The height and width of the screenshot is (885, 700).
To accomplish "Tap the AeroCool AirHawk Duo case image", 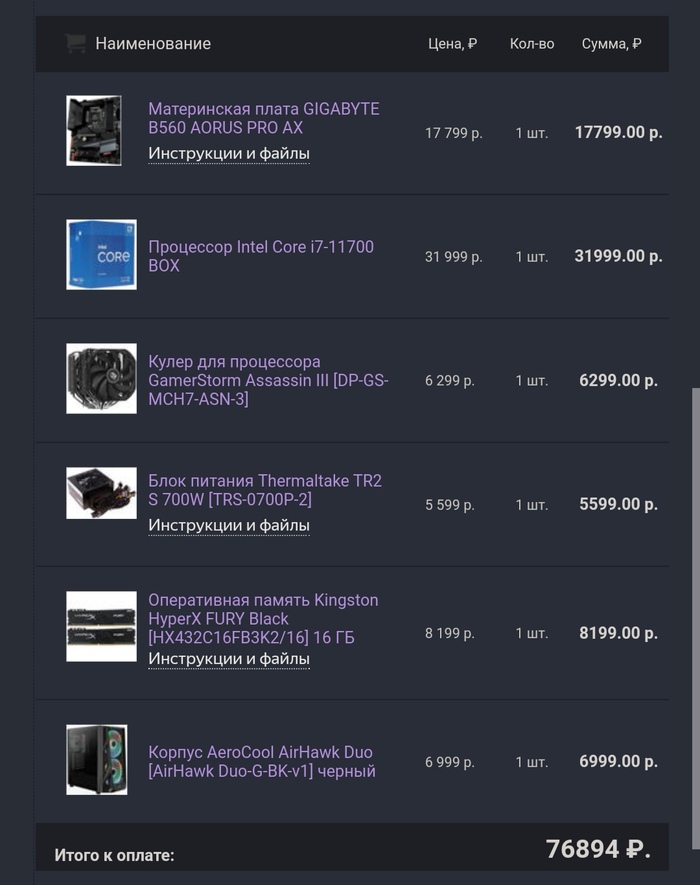I will [97, 760].
